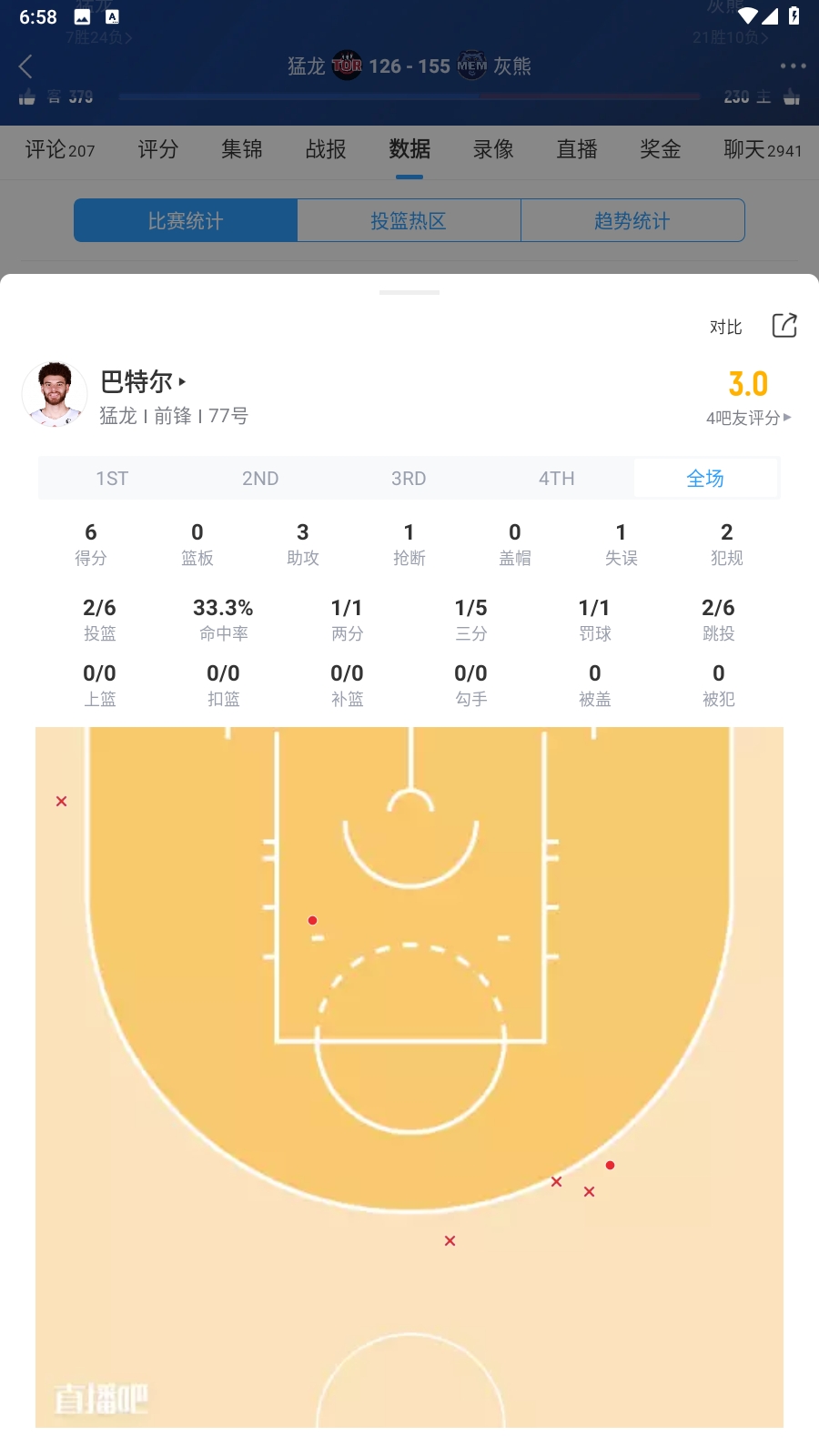Select the 趋势统计 segment
The image size is (819, 1456).
click(632, 221)
